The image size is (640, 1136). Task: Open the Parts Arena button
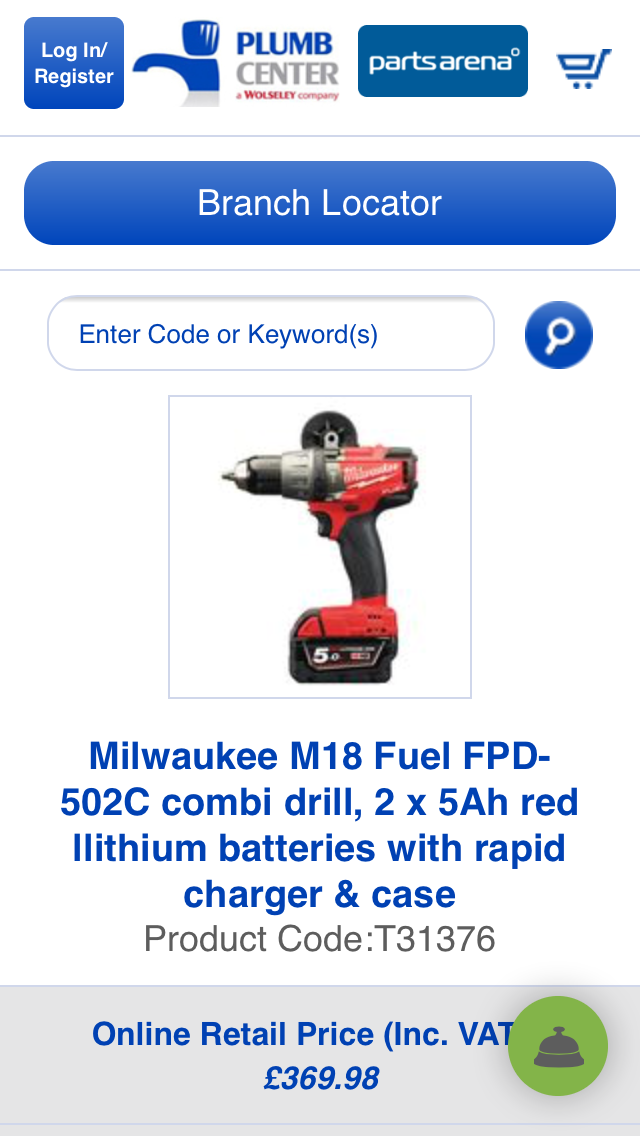(443, 61)
